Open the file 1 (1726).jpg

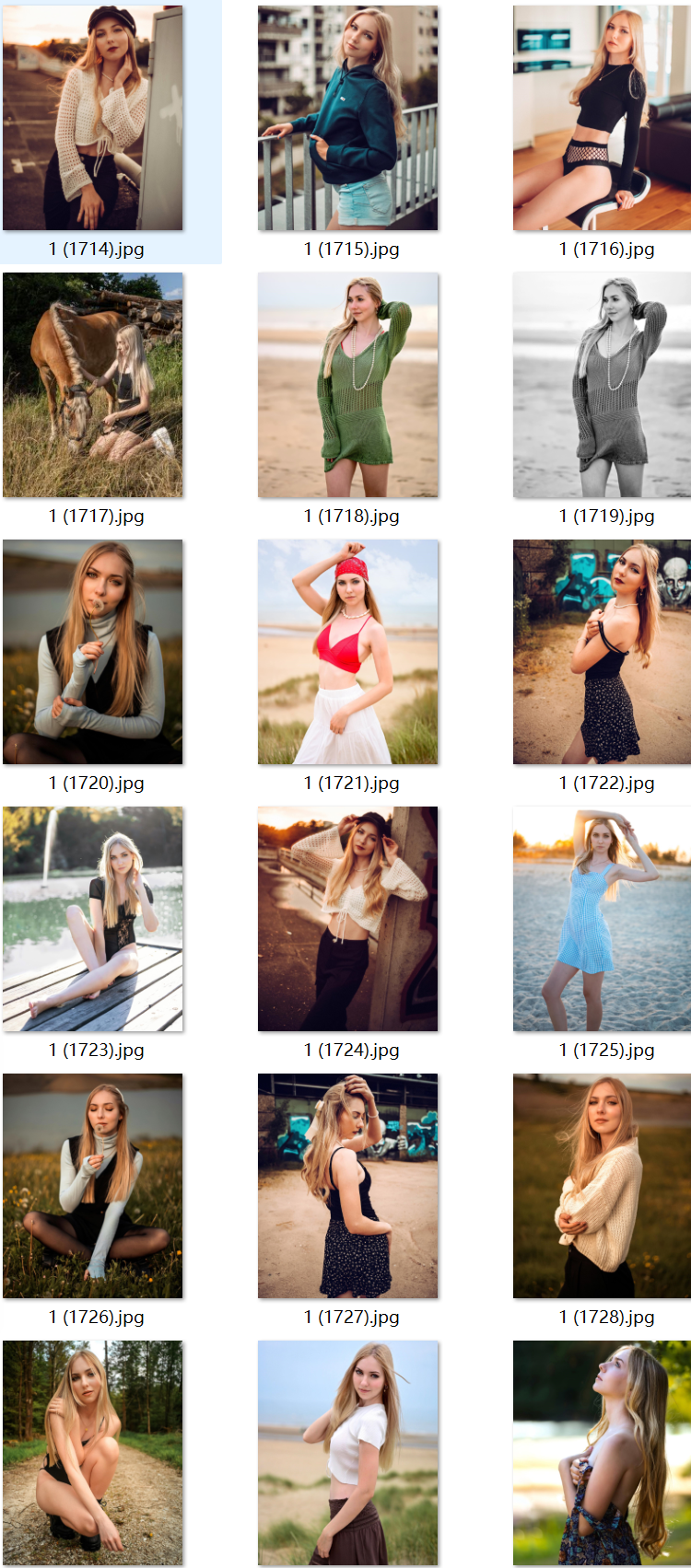click(x=93, y=1186)
